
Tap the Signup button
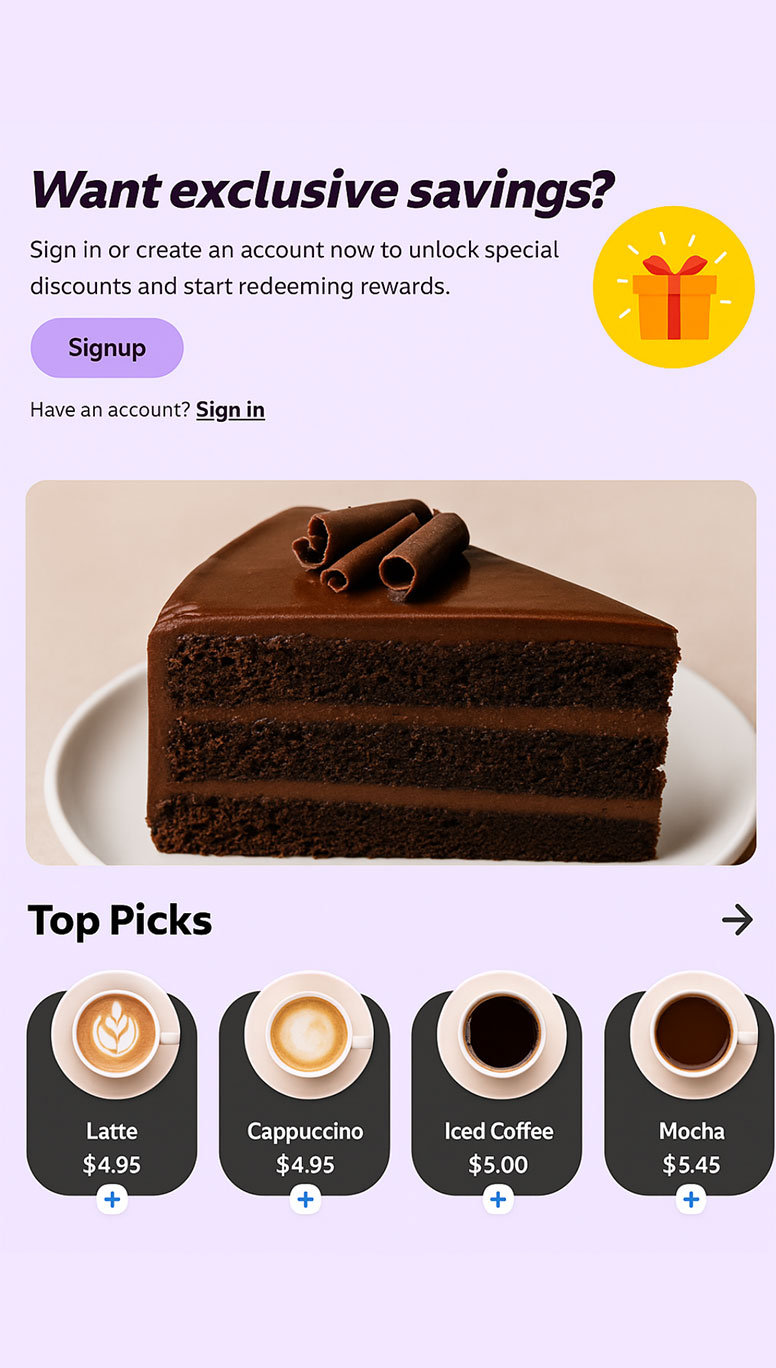pyautogui.click(x=107, y=348)
